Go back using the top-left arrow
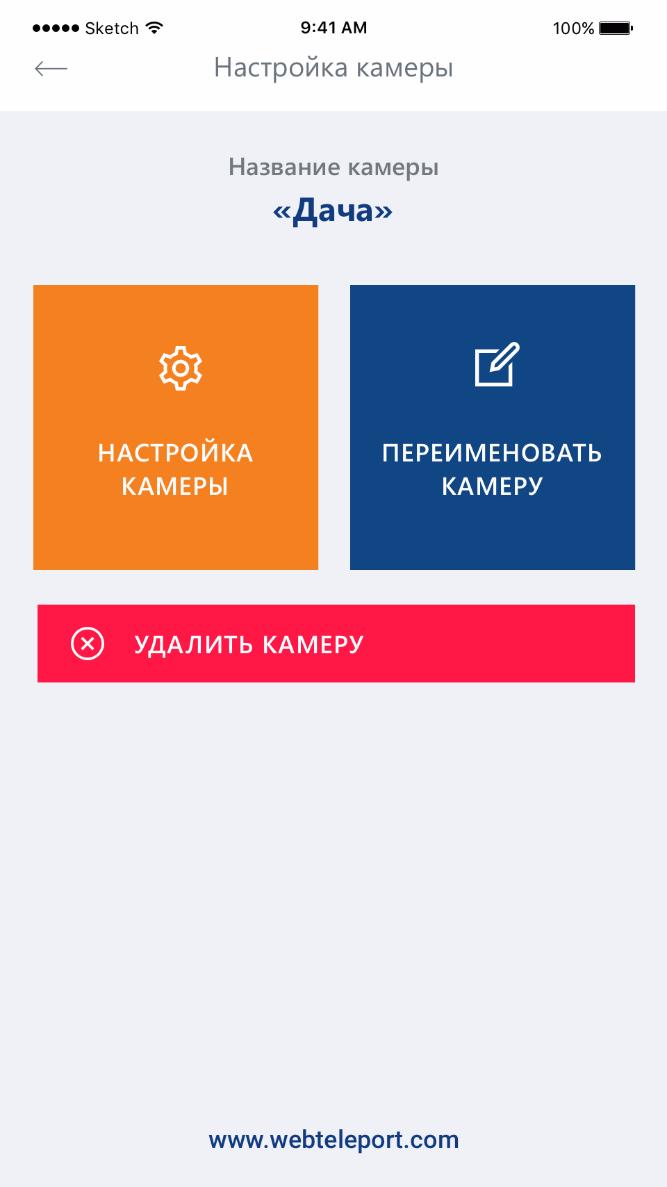The height and width of the screenshot is (1187, 667). click(50, 68)
